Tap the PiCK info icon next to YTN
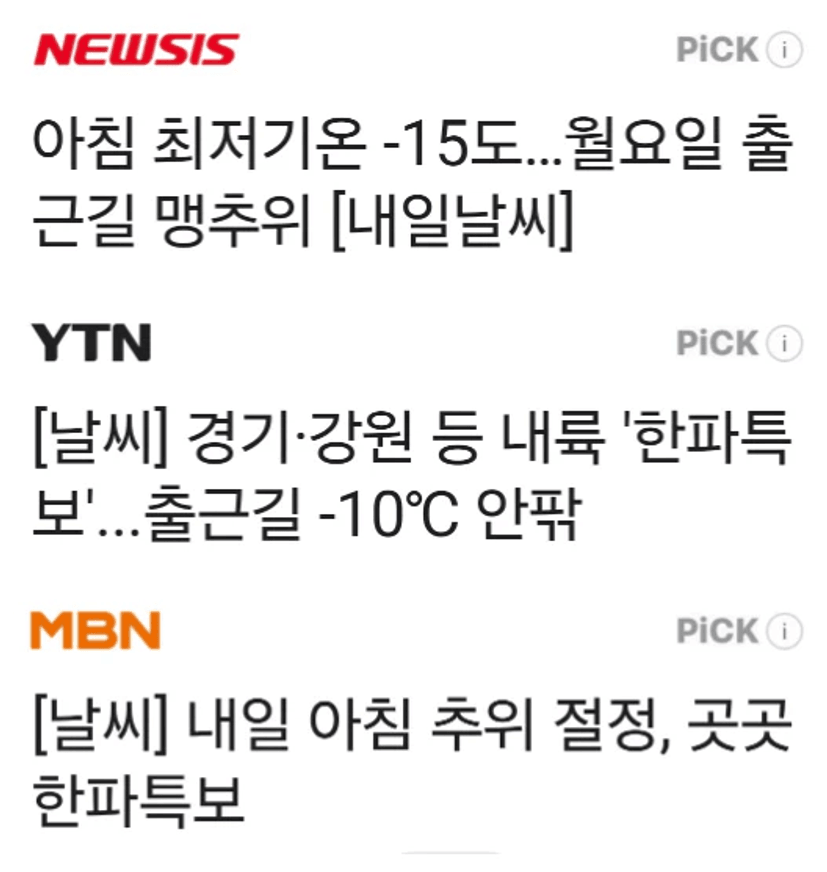The width and height of the screenshot is (827, 872). (785, 343)
